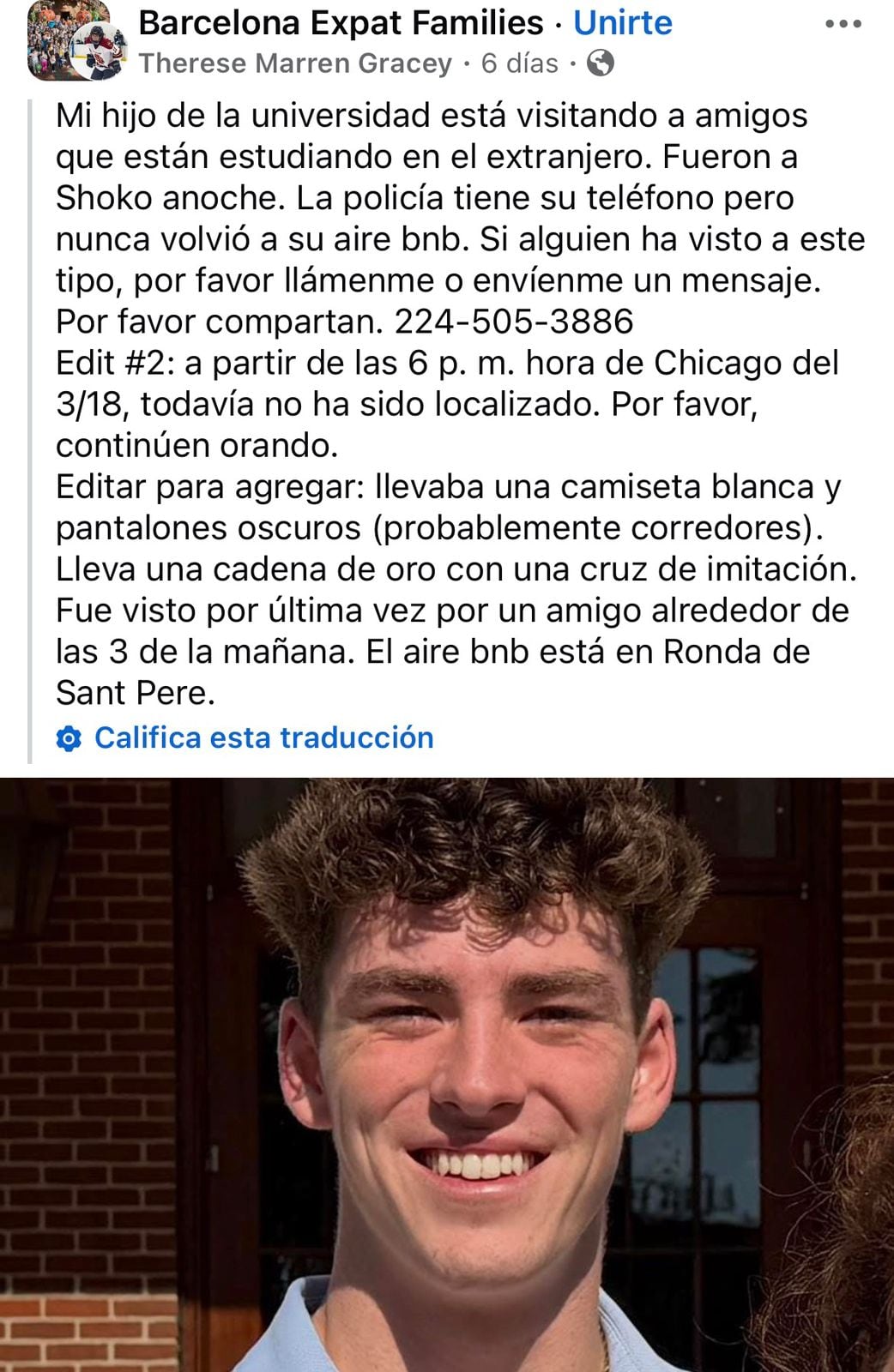This screenshot has width=894, height=1372.
Task: Select the gear icon for translation options
Action: tap(69, 737)
